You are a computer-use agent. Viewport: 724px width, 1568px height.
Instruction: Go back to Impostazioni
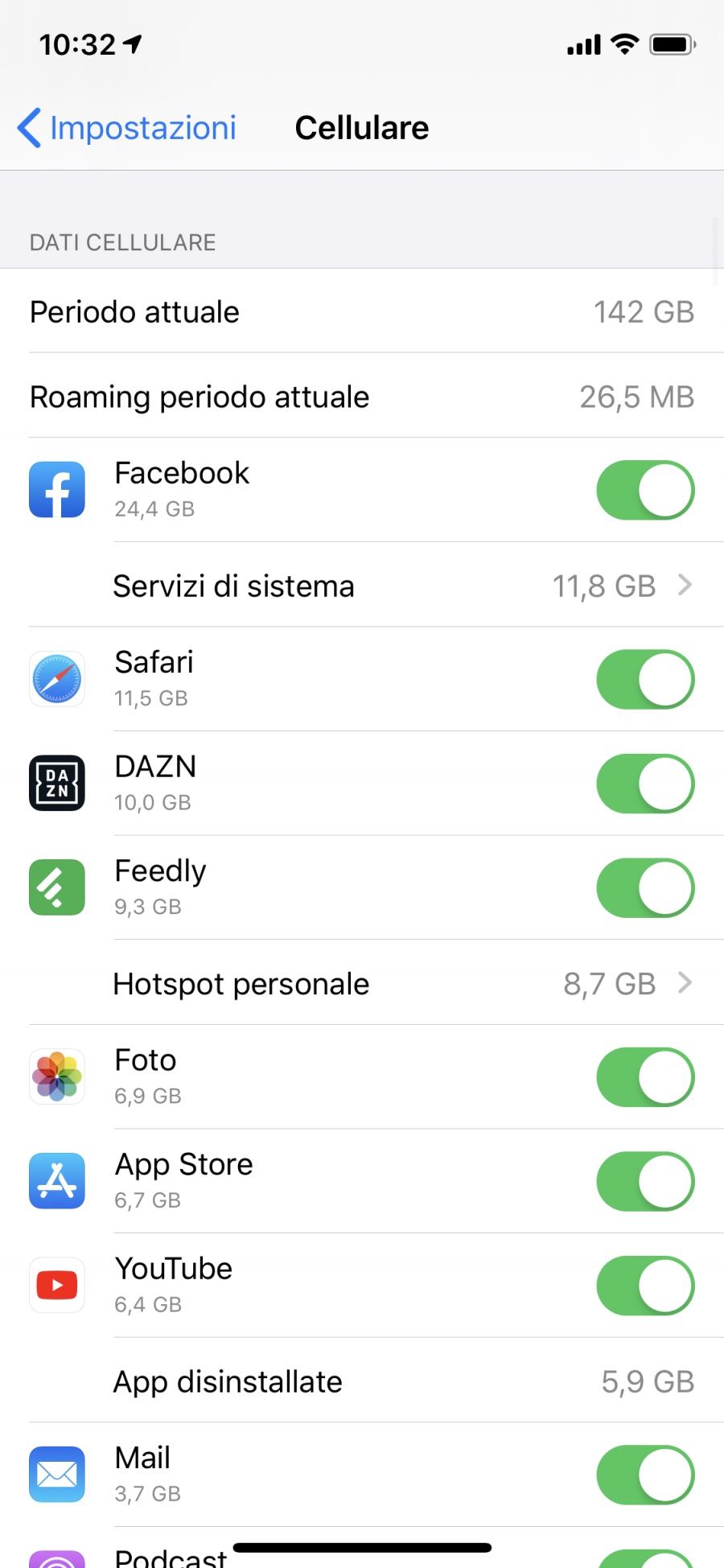[125, 127]
